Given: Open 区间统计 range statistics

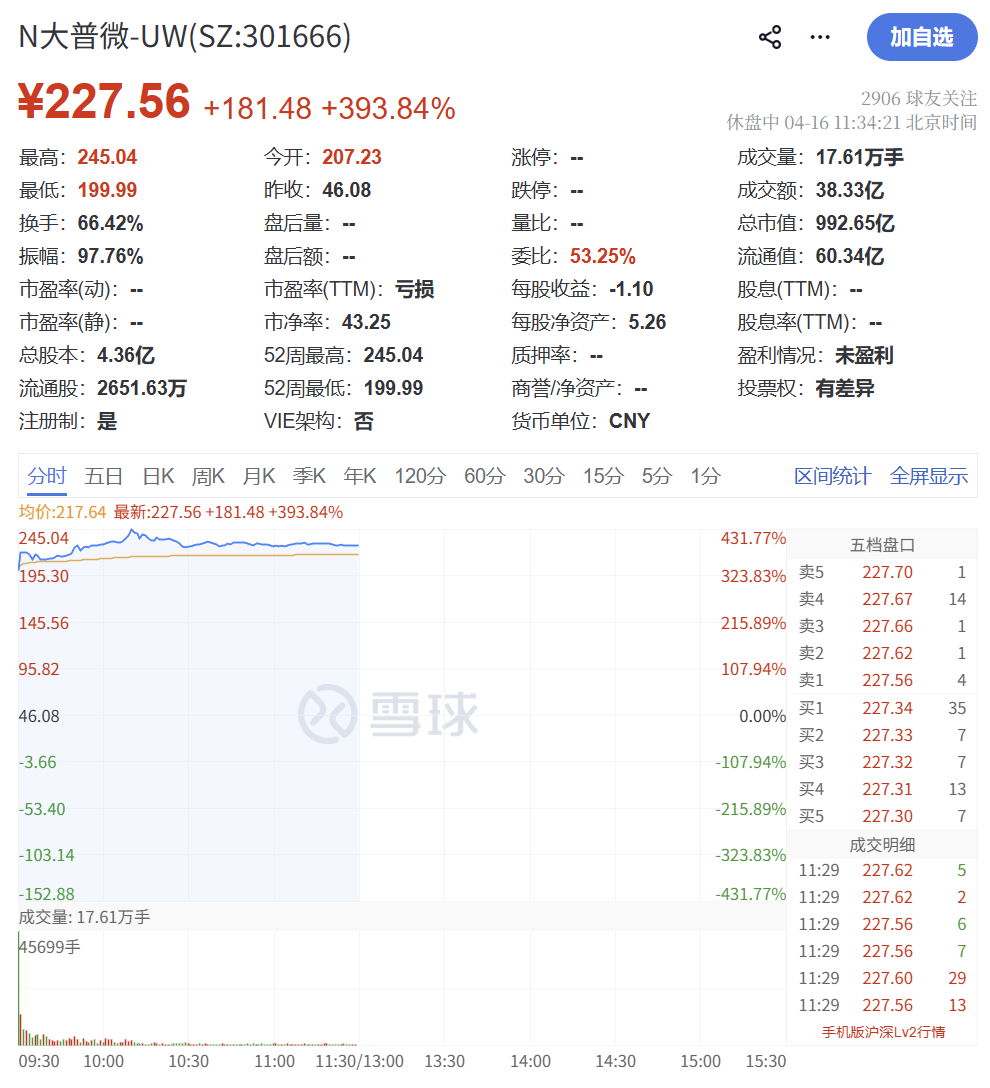Looking at the screenshot, I should (832, 476).
